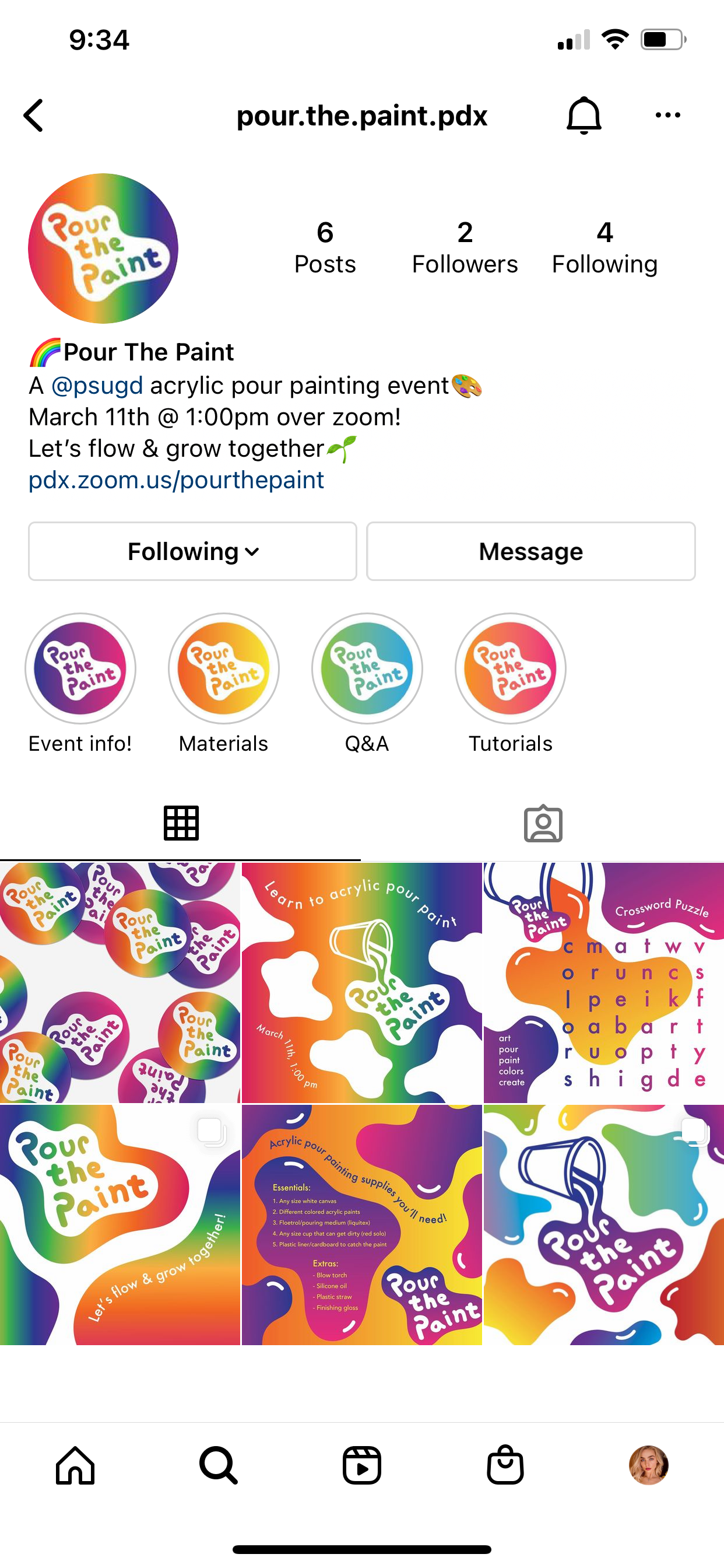
Task: Open the Tutorials story highlight
Action: point(510,668)
